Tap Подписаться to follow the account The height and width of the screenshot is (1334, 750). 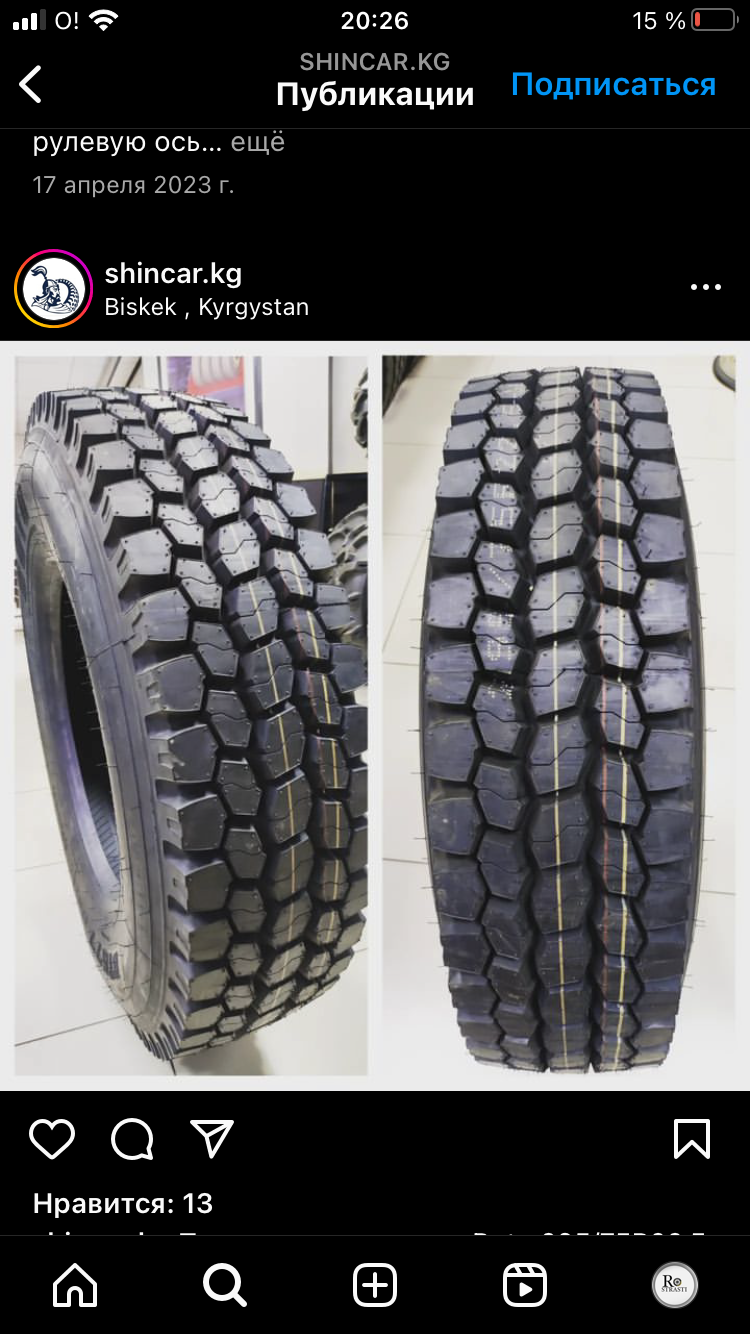tap(613, 85)
